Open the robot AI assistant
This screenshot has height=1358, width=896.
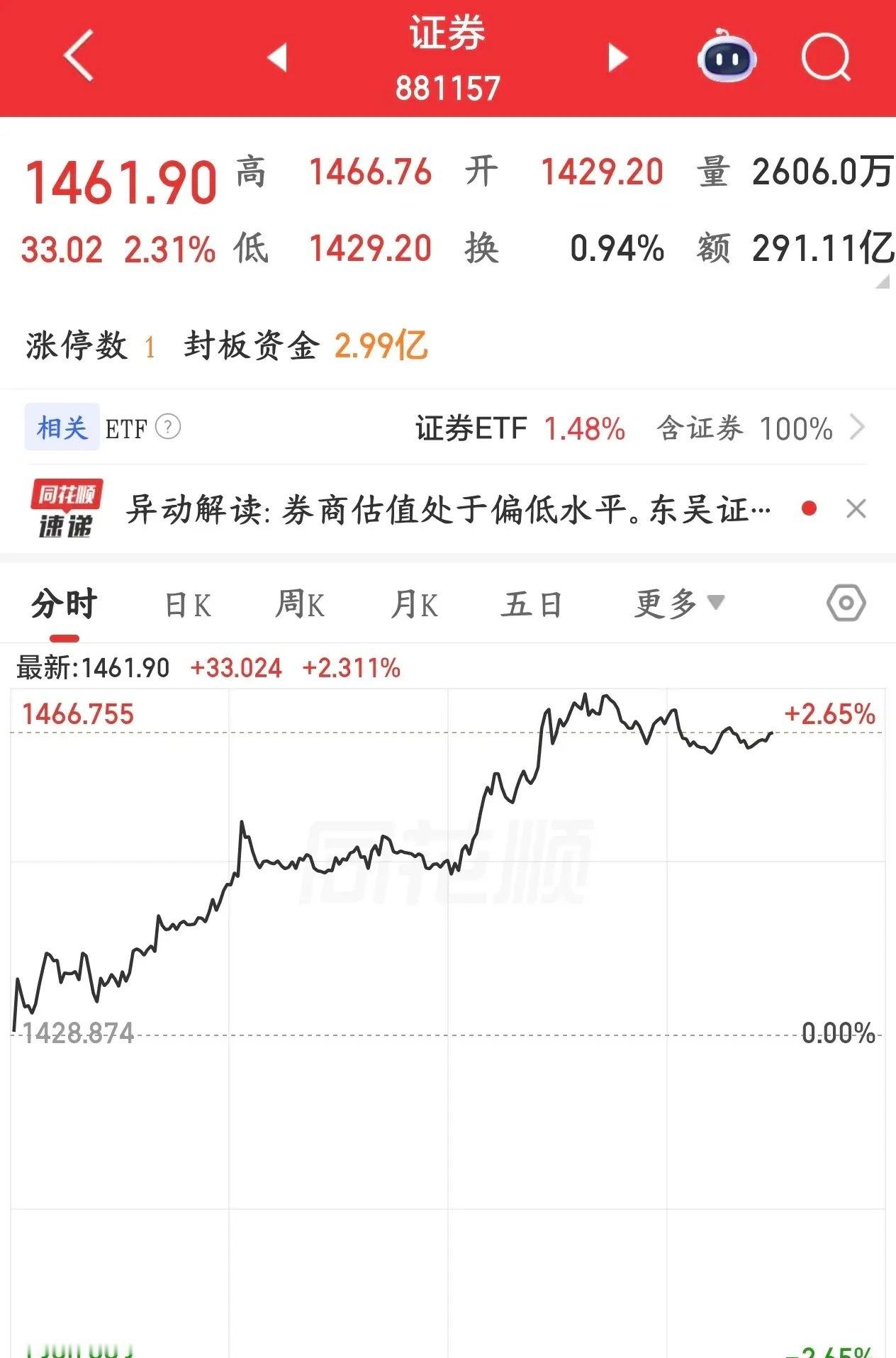[727, 56]
